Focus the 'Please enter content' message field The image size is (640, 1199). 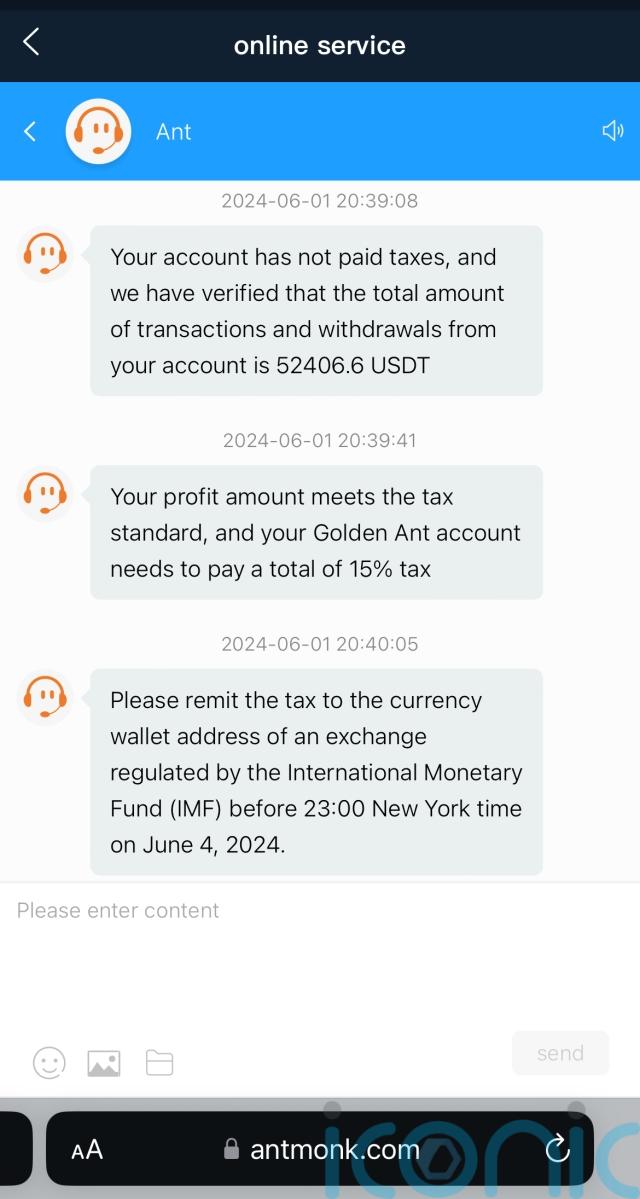click(x=320, y=950)
